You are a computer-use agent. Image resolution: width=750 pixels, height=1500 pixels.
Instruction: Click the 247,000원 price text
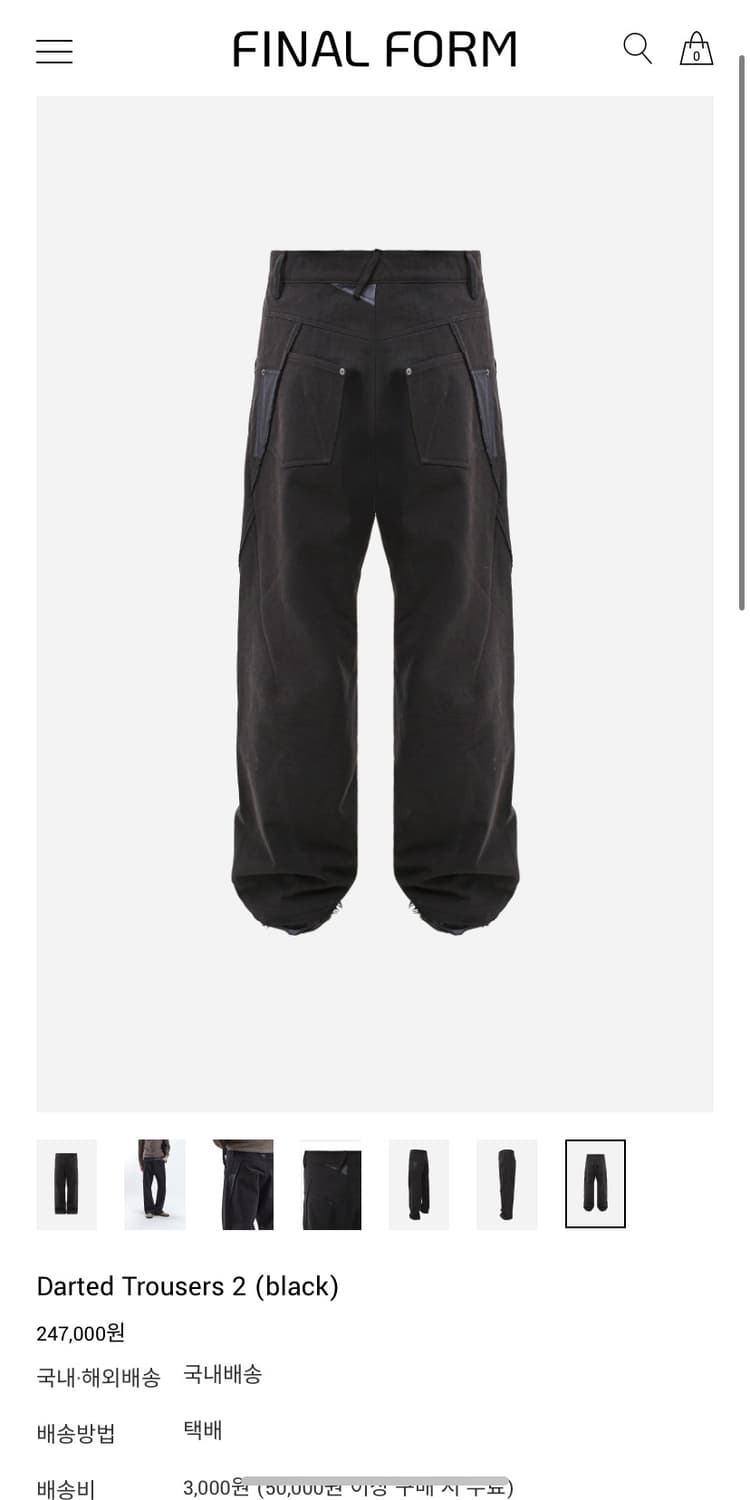(x=80, y=1334)
